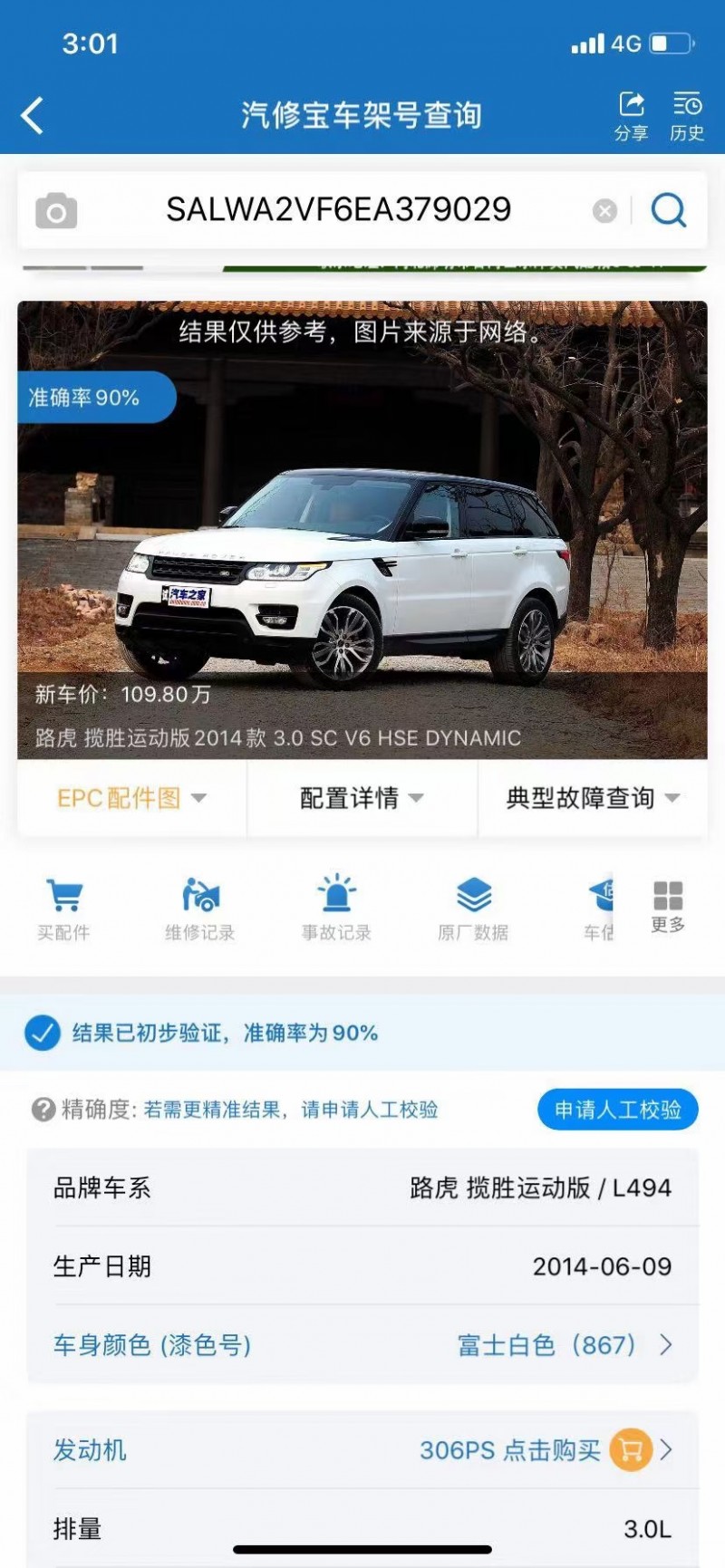The width and height of the screenshot is (725, 1568).
Task: Open 车身颜色 (漆色号) details row
Action: (362, 1345)
